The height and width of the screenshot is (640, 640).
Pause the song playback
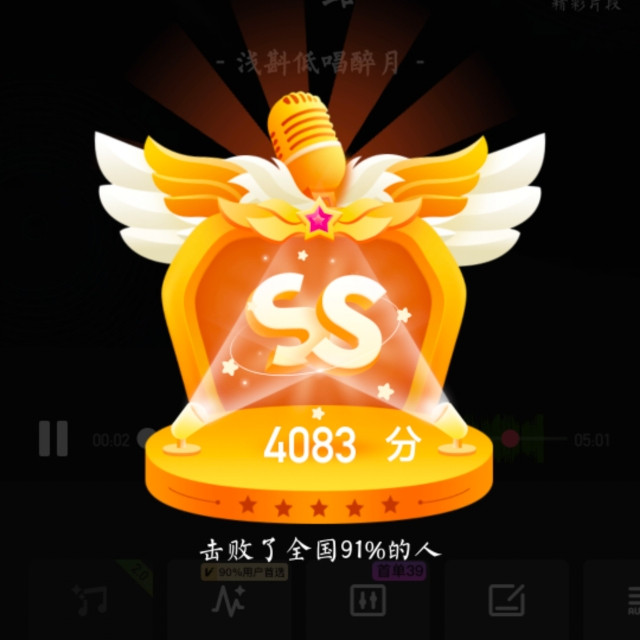(x=53, y=438)
